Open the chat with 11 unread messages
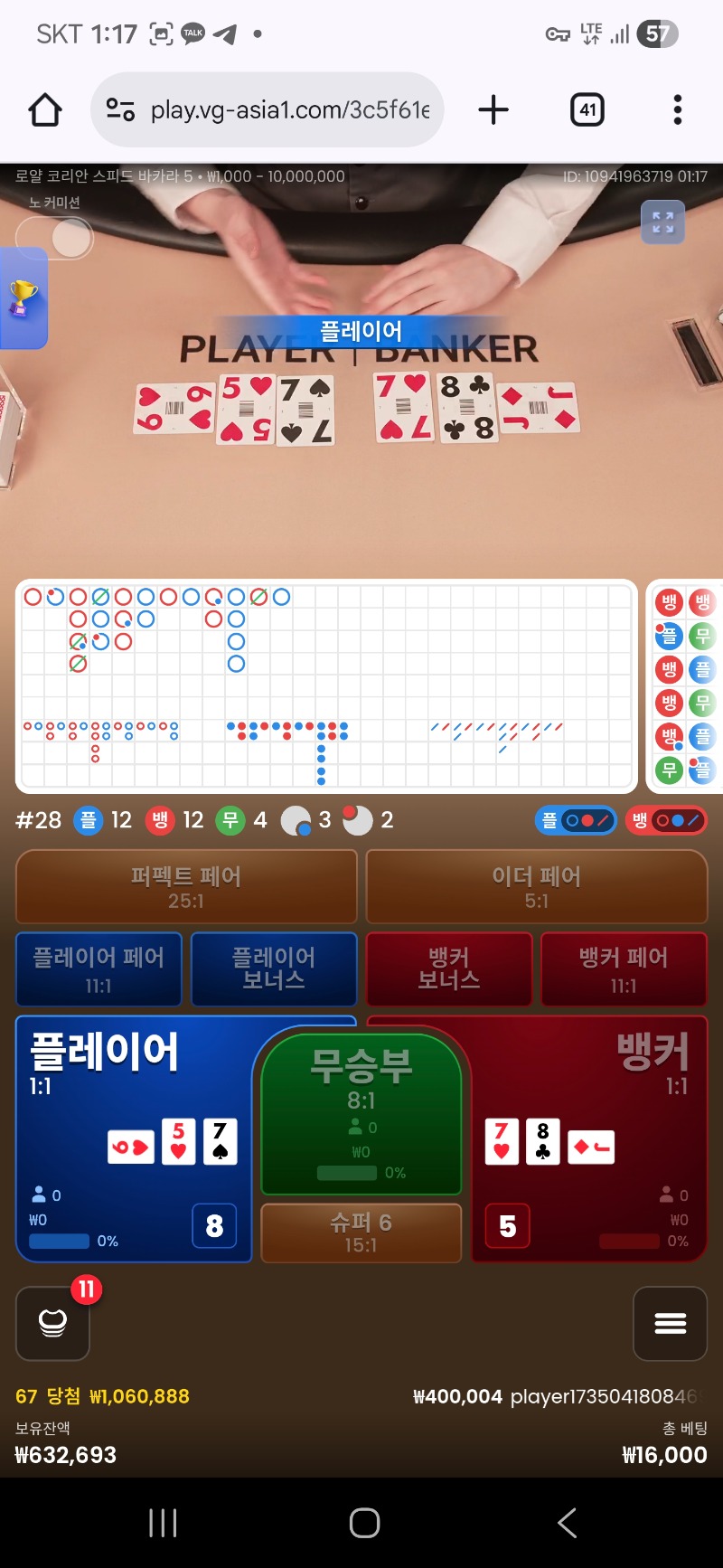 pyautogui.click(x=53, y=1323)
